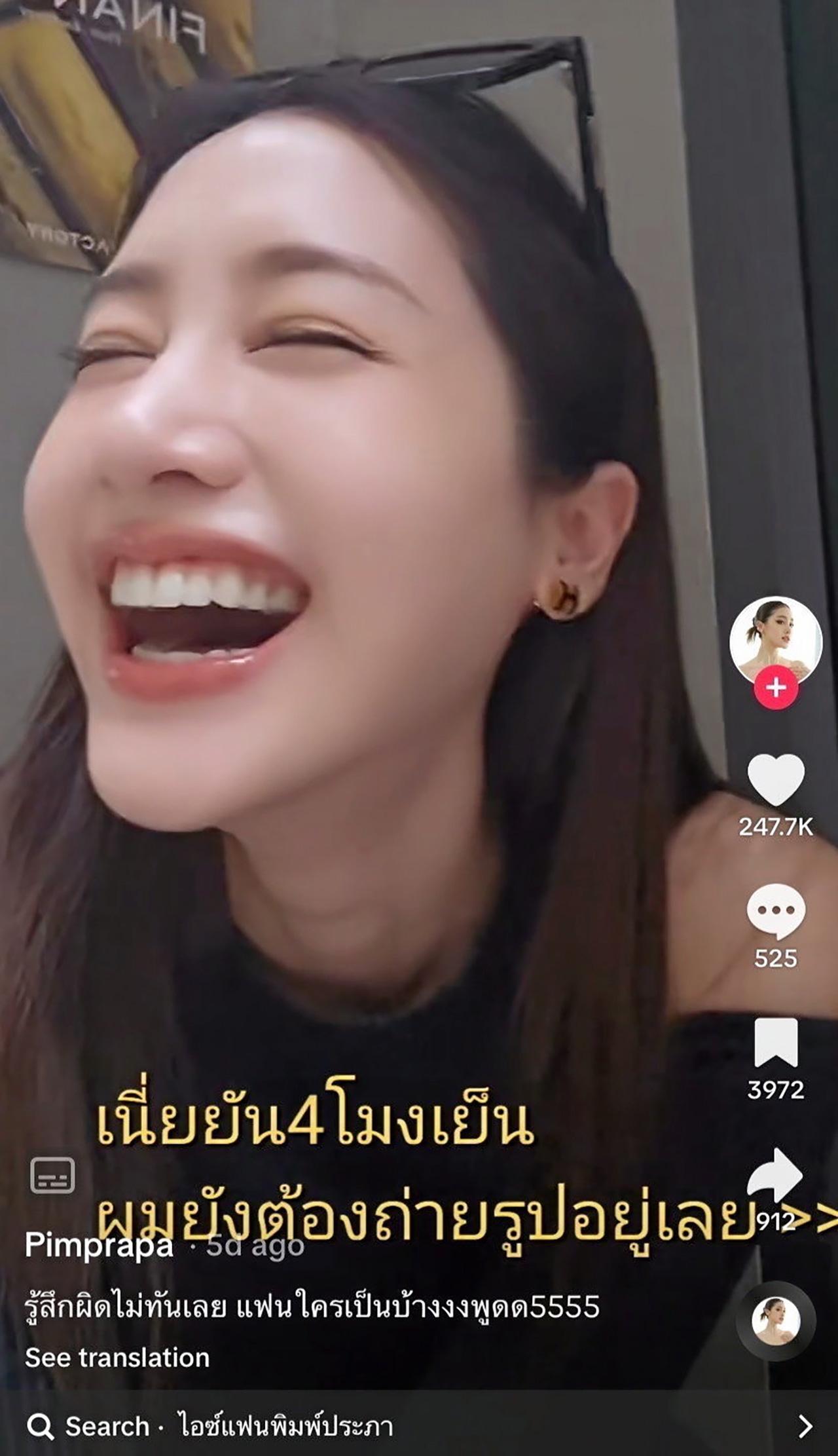Open the comments on this video
This screenshot has height=1456, width=838.
pos(776,911)
